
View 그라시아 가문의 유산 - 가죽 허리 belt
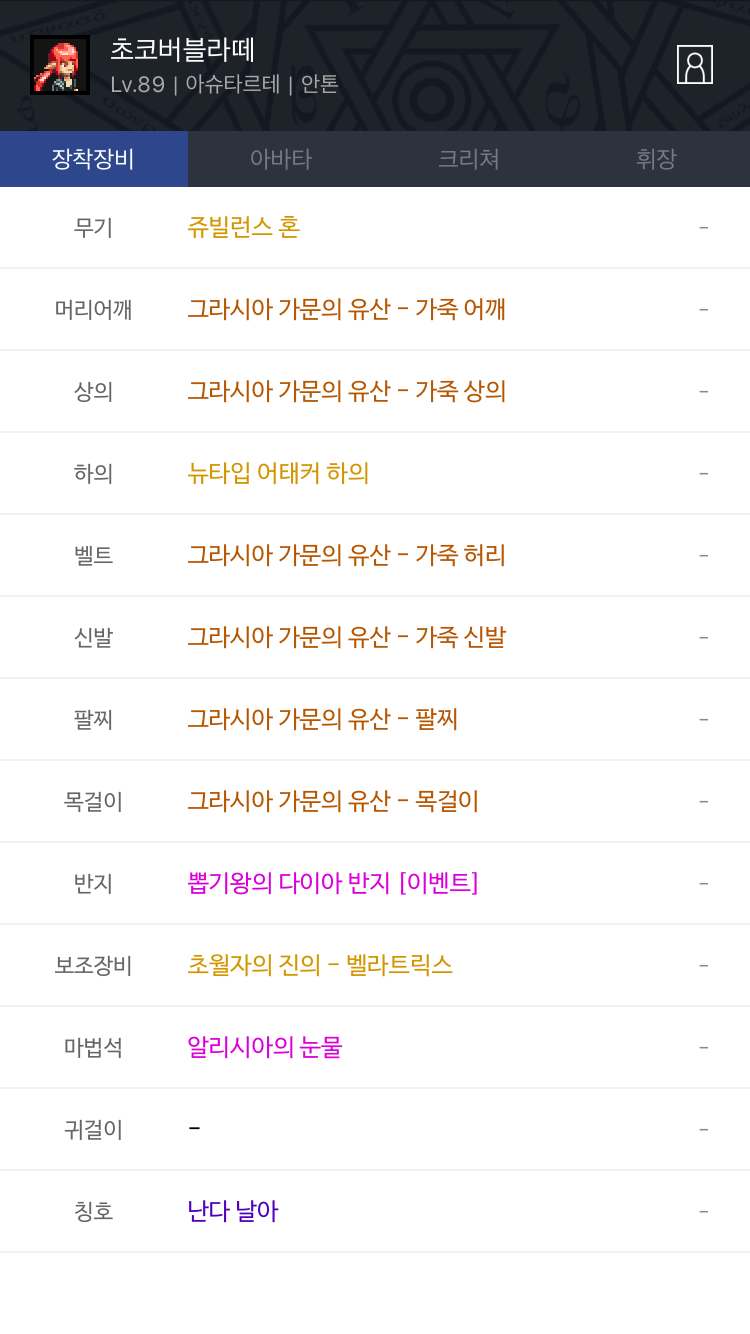[346, 555]
